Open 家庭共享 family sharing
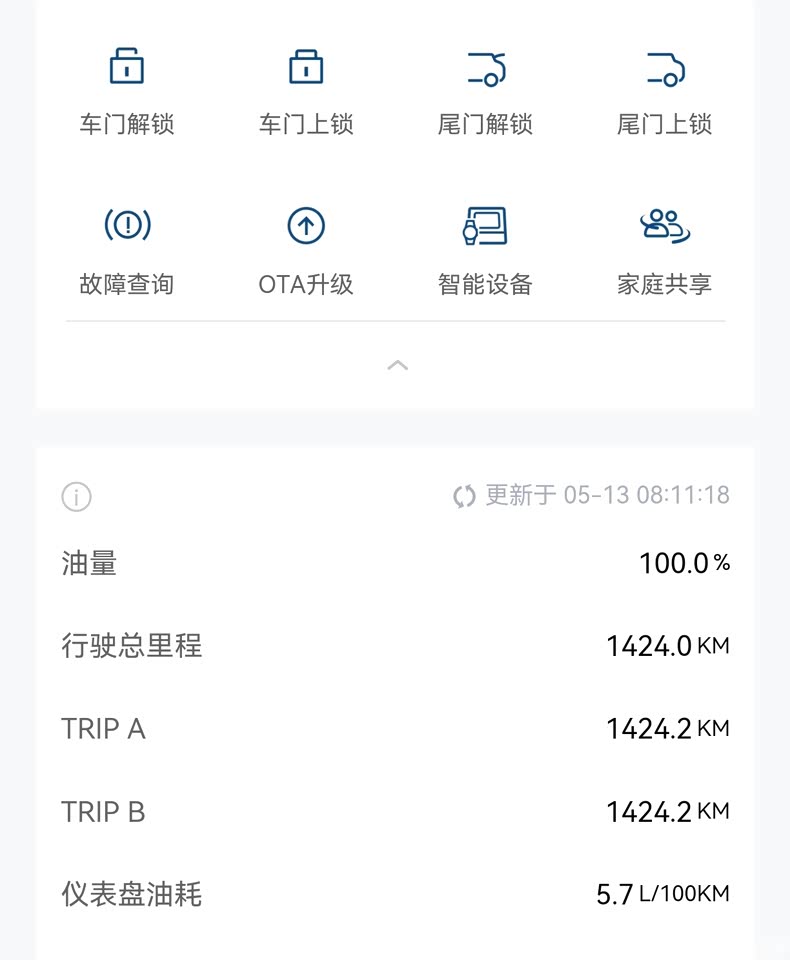790x960 pixels. (x=664, y=250)
